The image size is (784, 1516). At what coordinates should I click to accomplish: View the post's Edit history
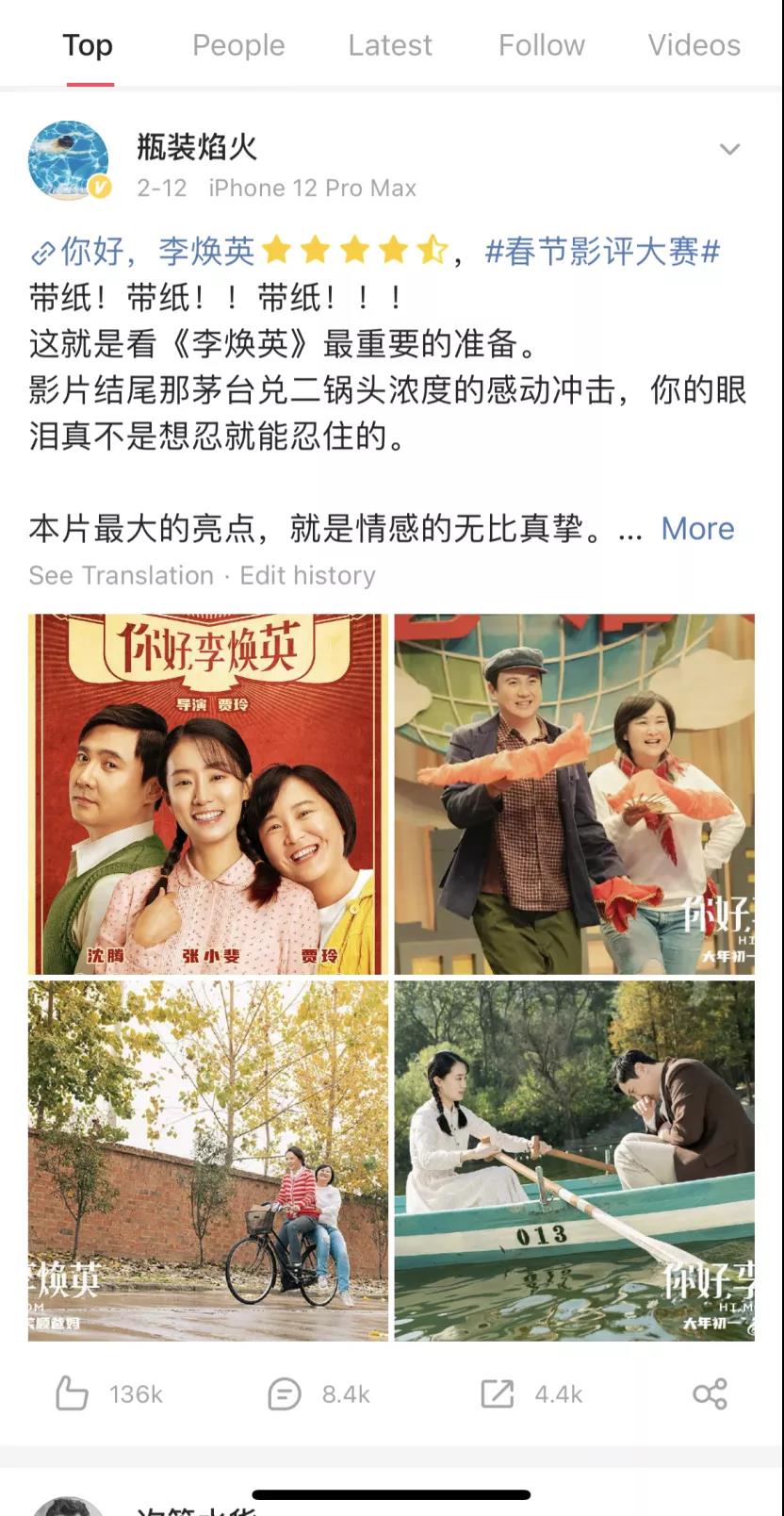307,575
